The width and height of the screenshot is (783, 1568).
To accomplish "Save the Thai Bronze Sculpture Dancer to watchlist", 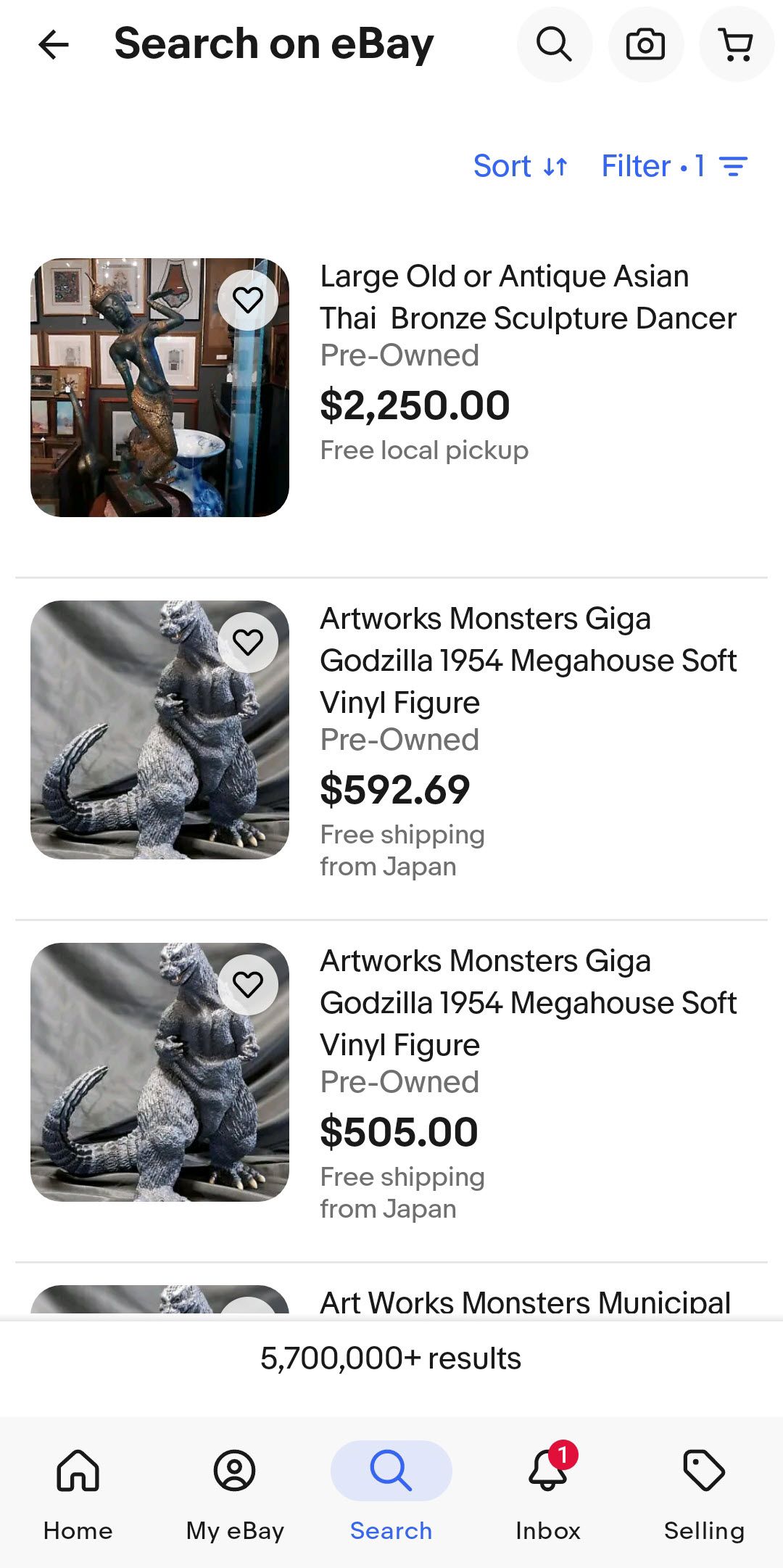I will [x=248, y=300].
